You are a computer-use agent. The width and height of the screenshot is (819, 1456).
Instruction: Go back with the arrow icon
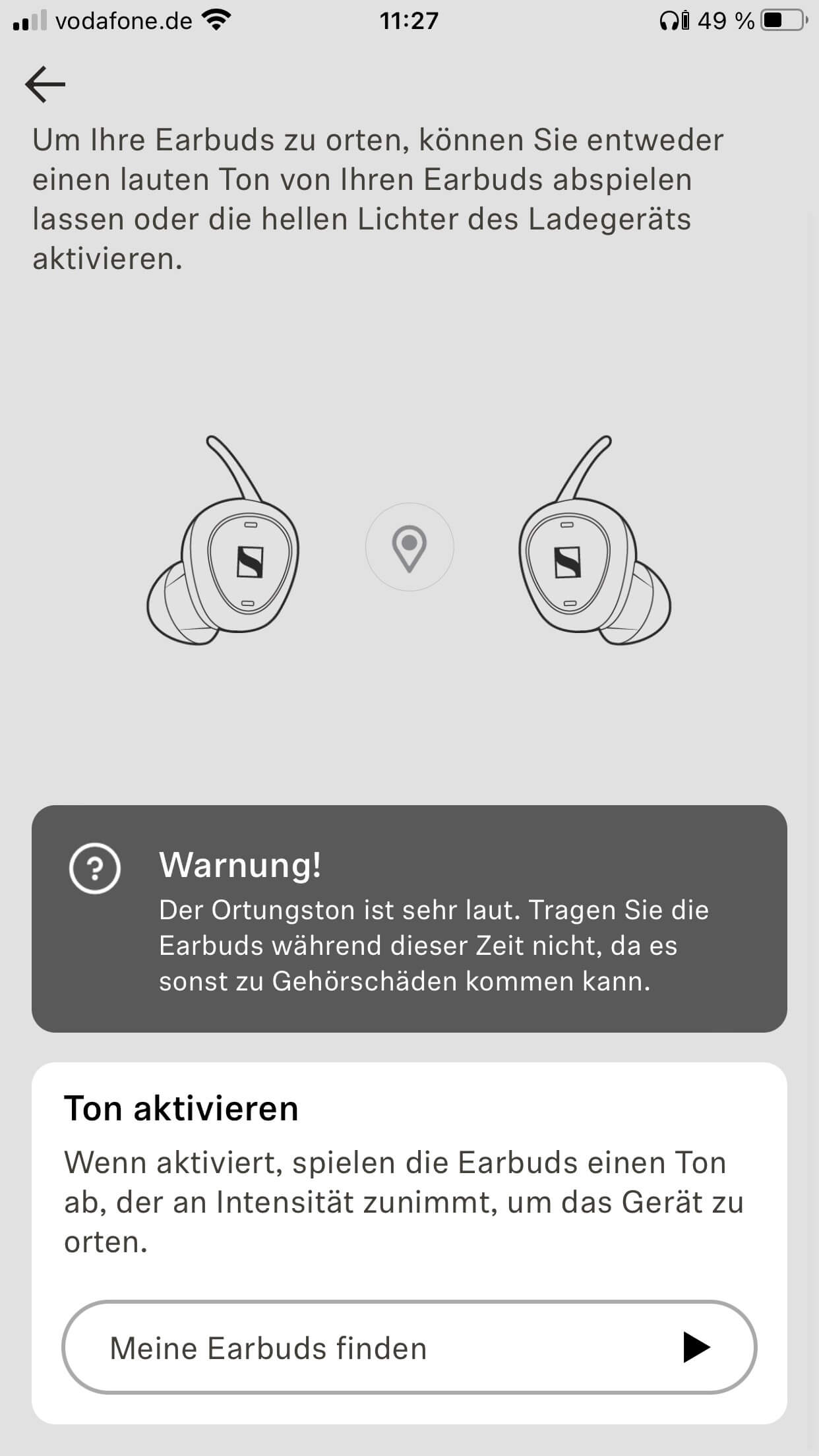pos(45,84)
